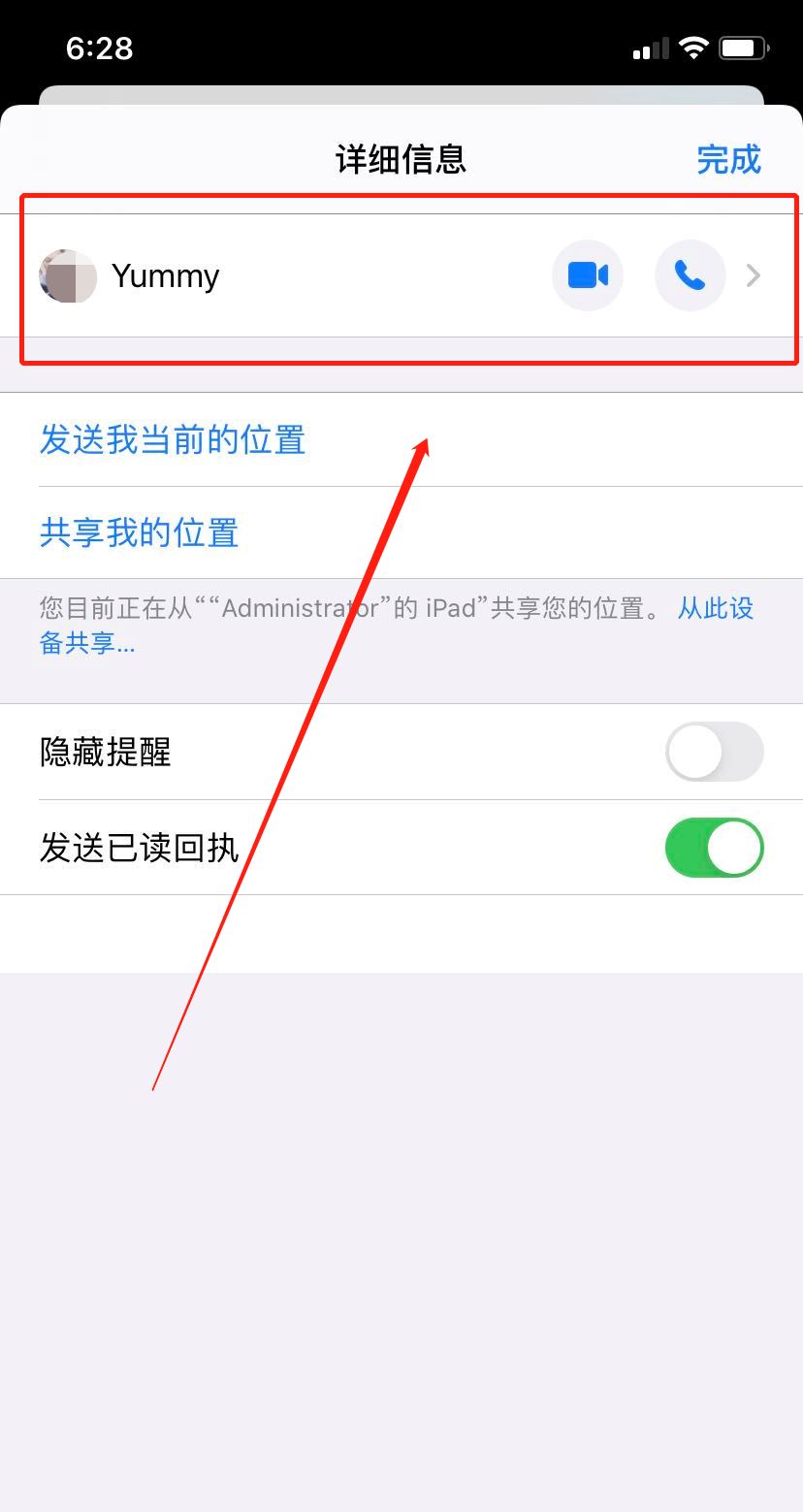803x1512 pixels.
Task: Call Yummy with the phone icon
Action: click(x=690, y=276)
